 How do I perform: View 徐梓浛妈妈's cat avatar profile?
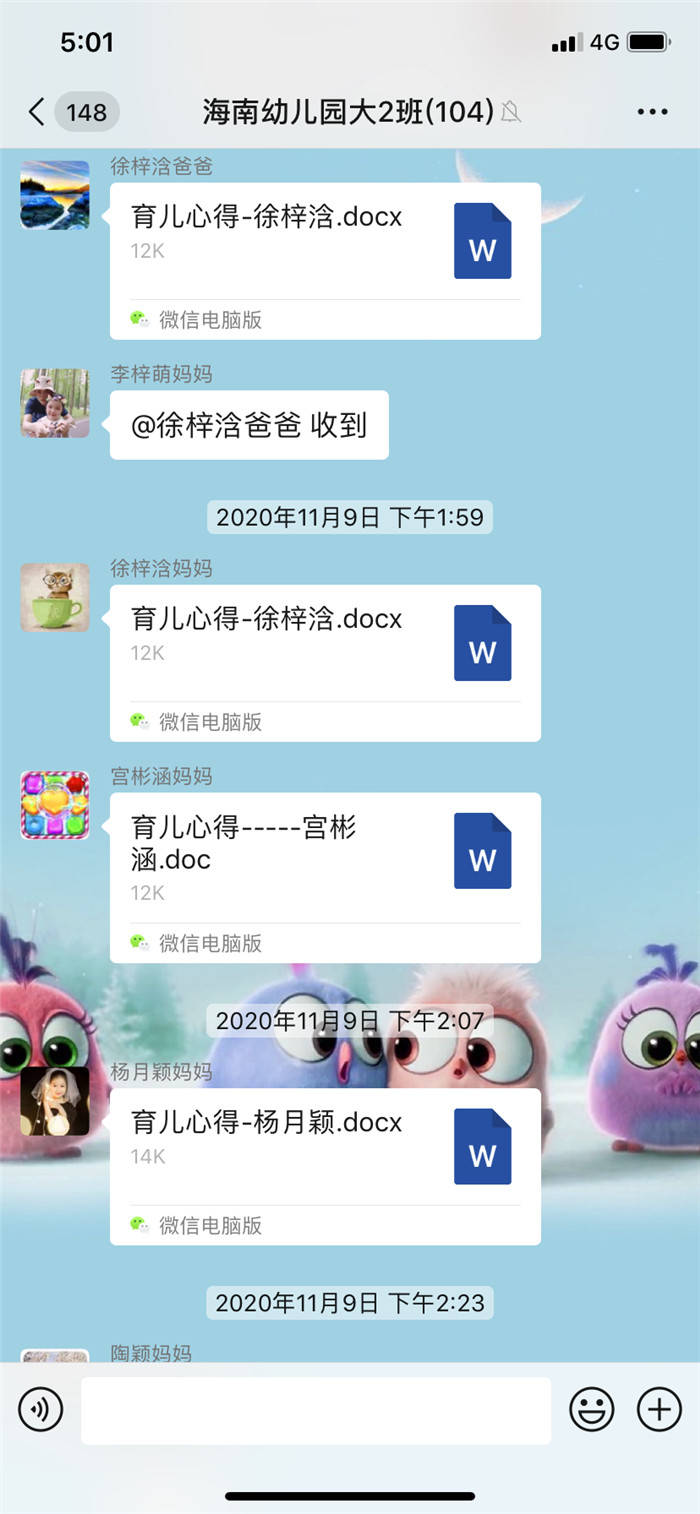[55, 597]
